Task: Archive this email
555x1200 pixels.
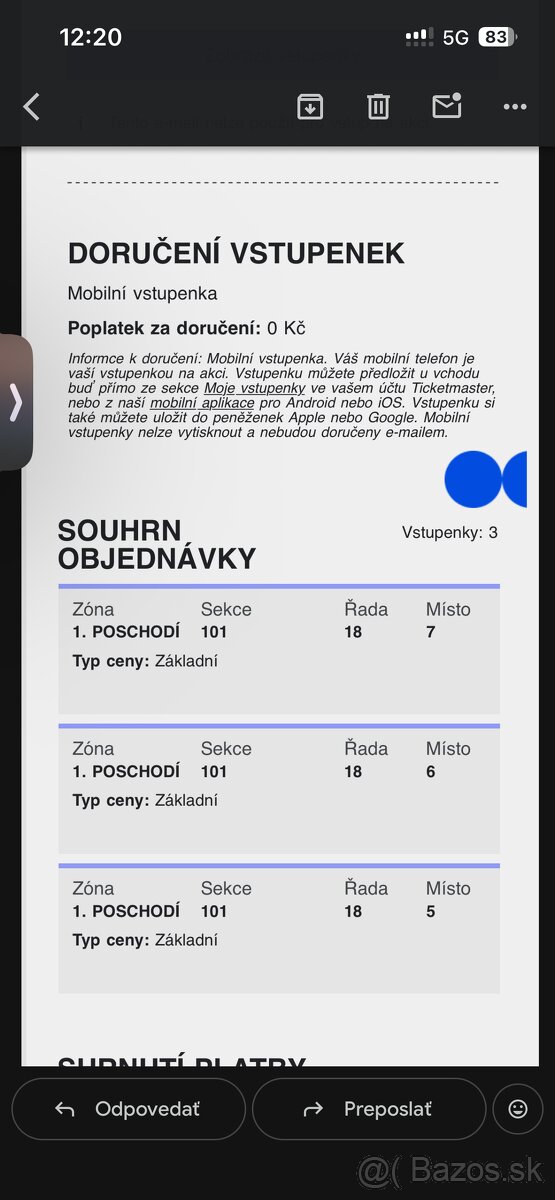Action: 310,106
